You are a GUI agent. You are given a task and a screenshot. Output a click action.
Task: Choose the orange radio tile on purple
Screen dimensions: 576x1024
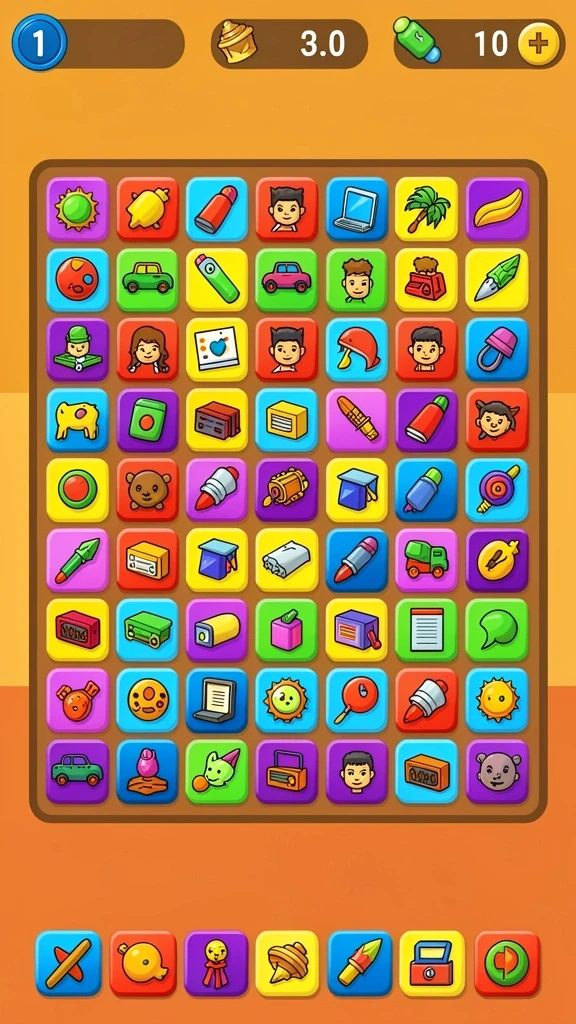tap(287, 771)
